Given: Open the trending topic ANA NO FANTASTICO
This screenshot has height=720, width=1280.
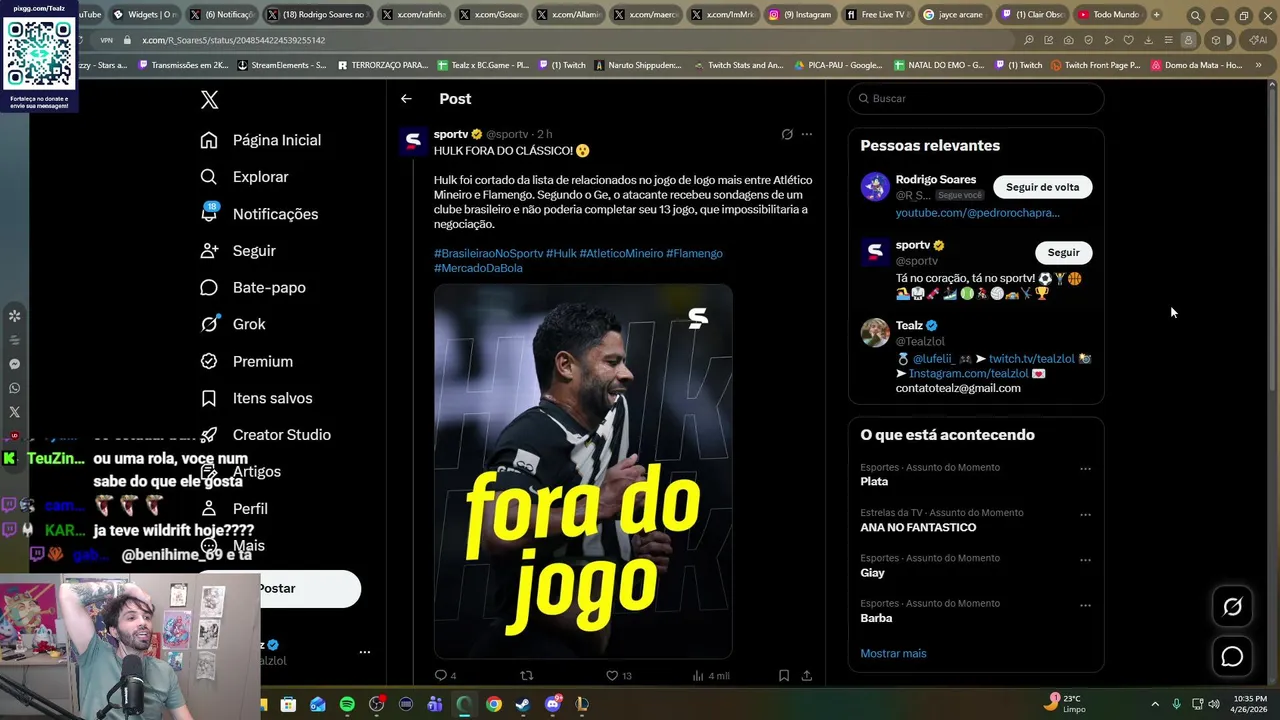Looking at the screenshot, I should tap(918, 527).
